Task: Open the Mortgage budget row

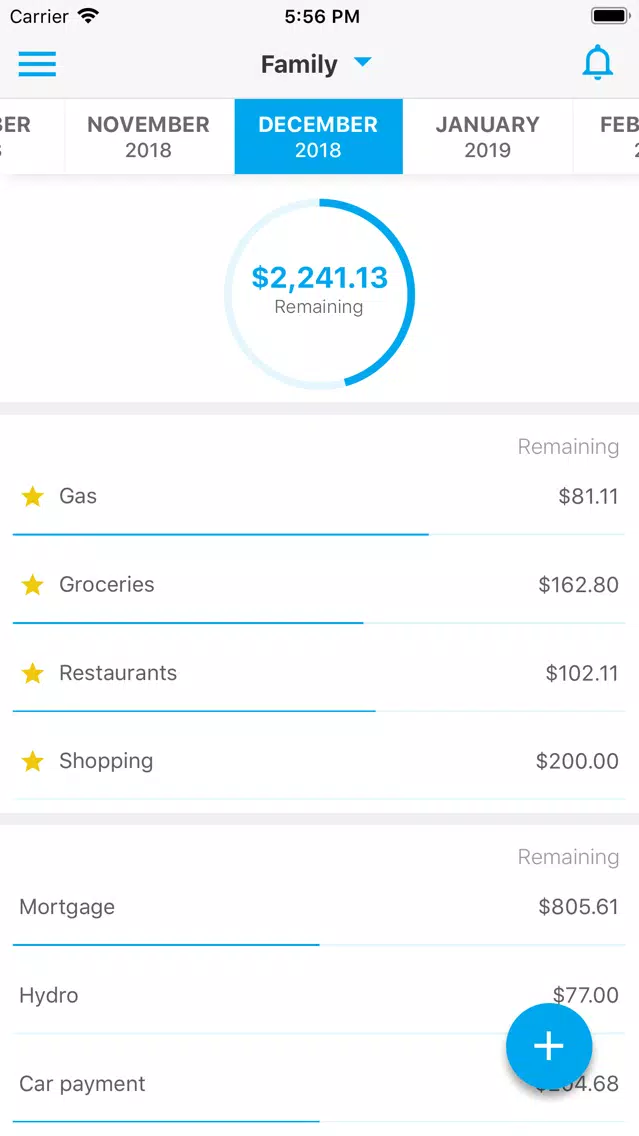Action: pos(320,908)
